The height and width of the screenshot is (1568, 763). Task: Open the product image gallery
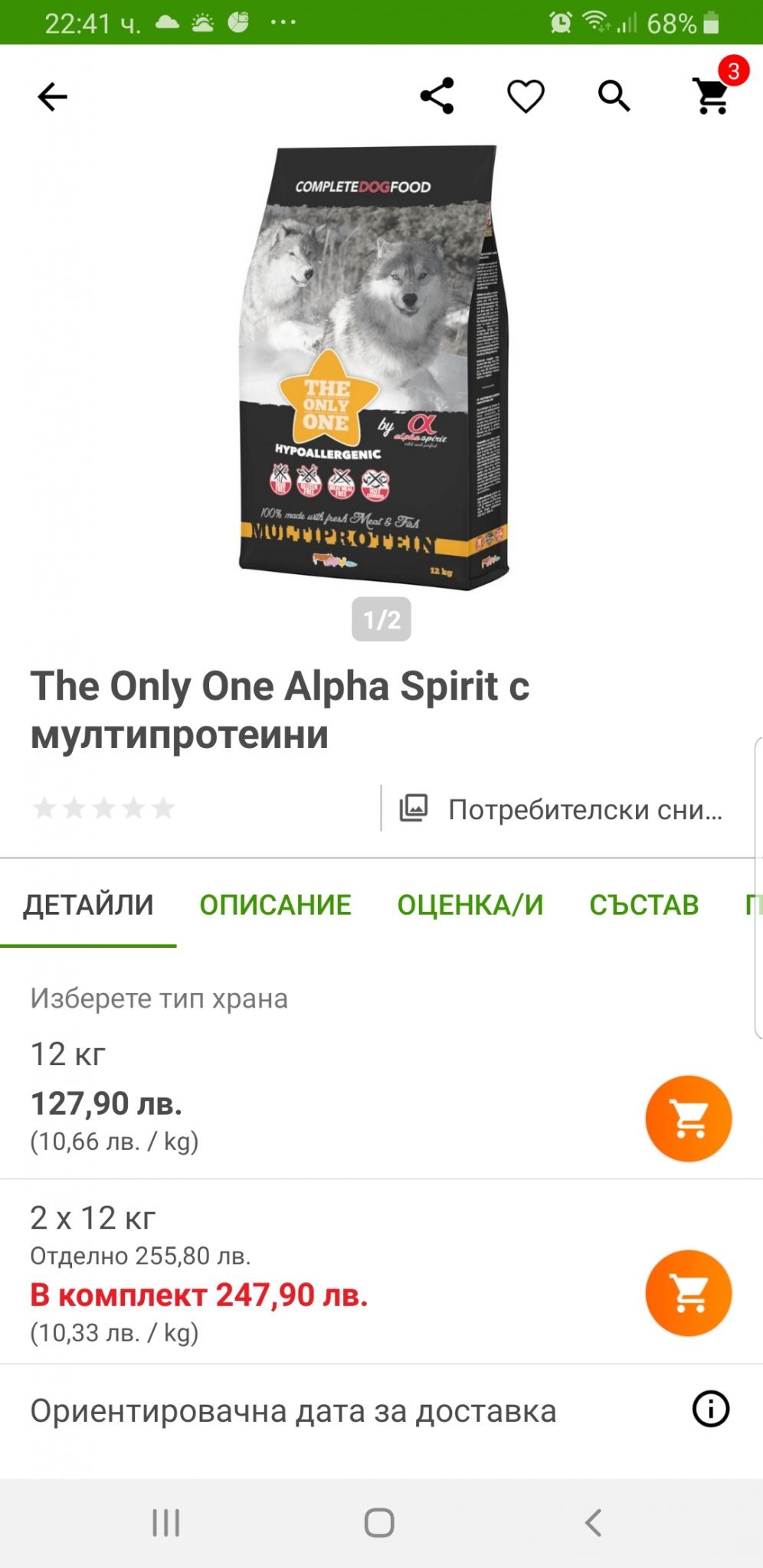pyautogui.click(x=374, y=367)
